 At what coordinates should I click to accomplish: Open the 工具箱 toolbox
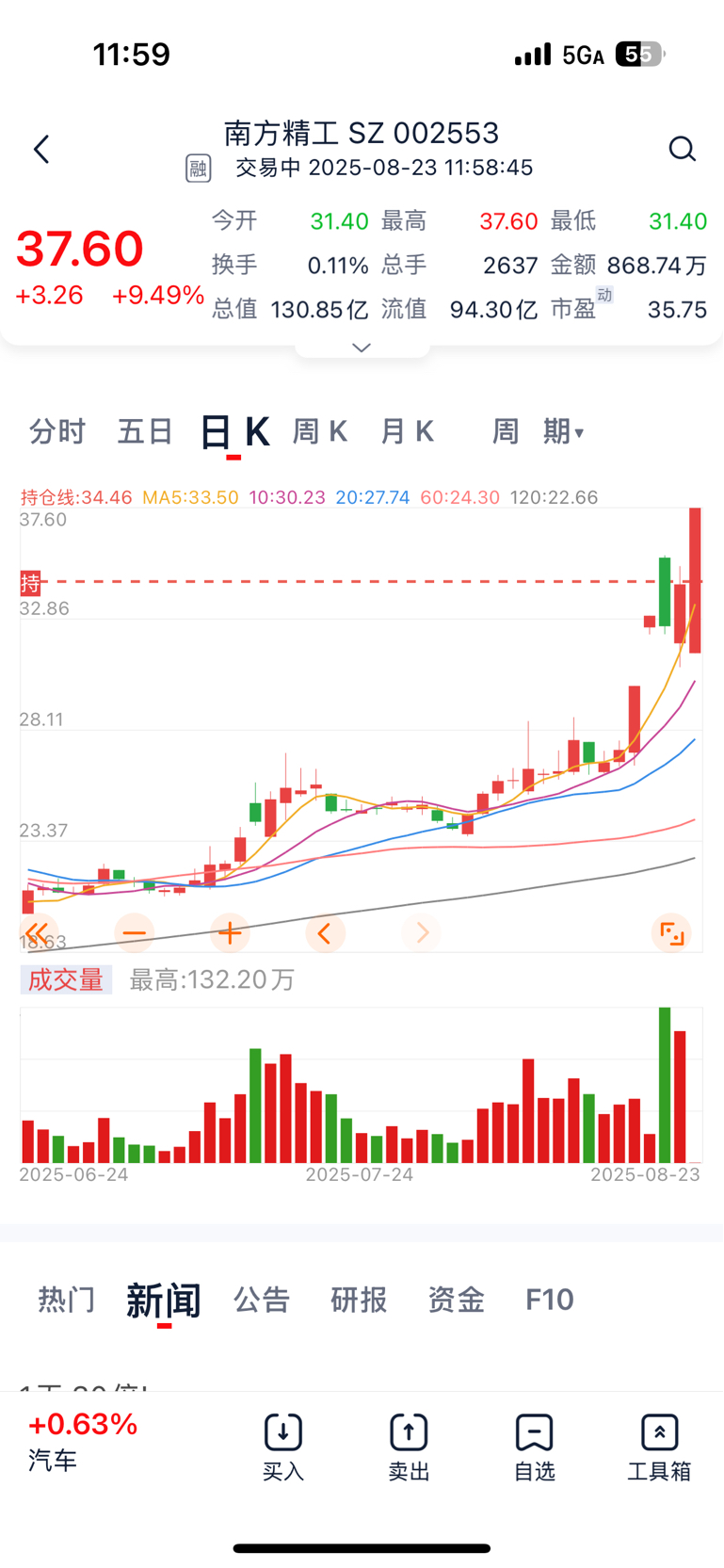pyautogui.click(x=659, y=1447)
